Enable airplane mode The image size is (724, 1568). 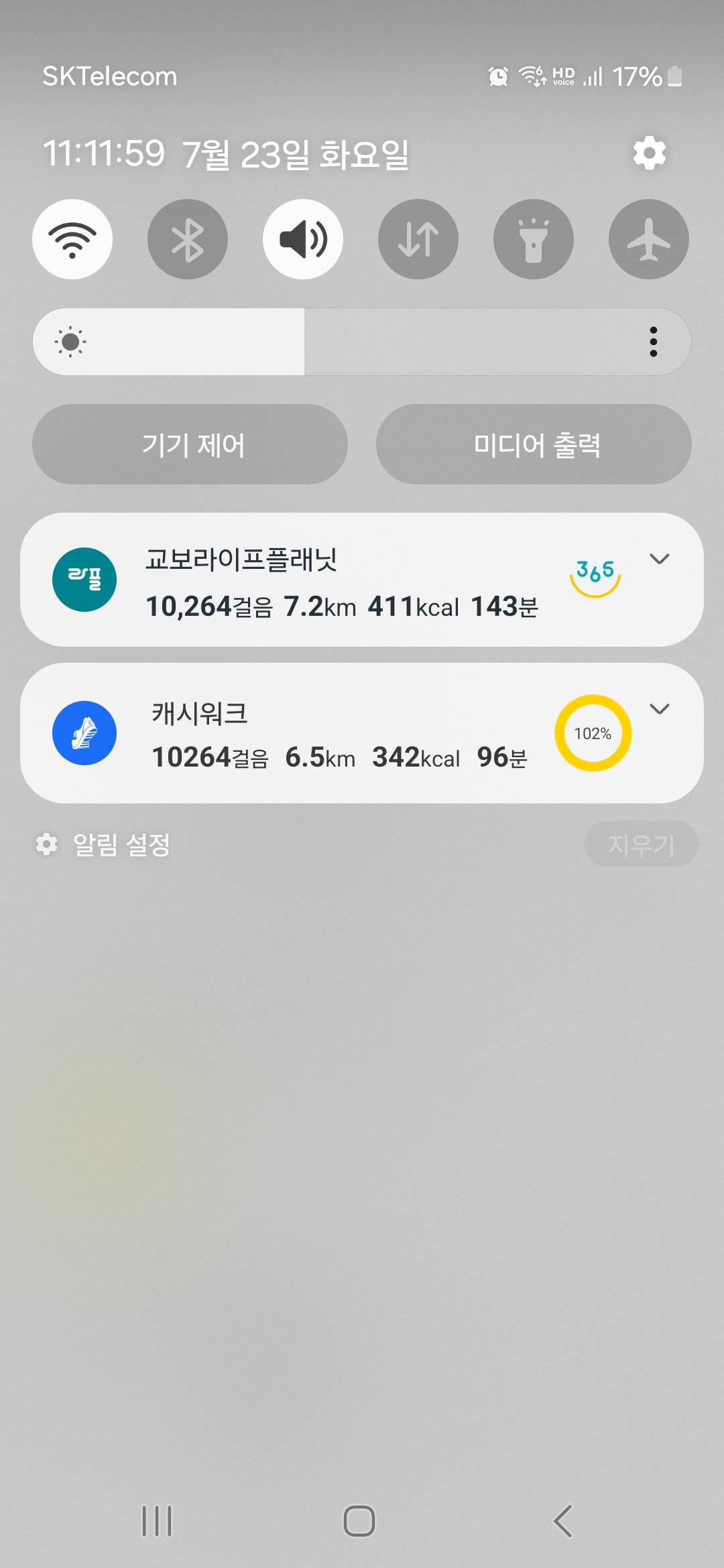pyautogui.click(x=649, y=239)
